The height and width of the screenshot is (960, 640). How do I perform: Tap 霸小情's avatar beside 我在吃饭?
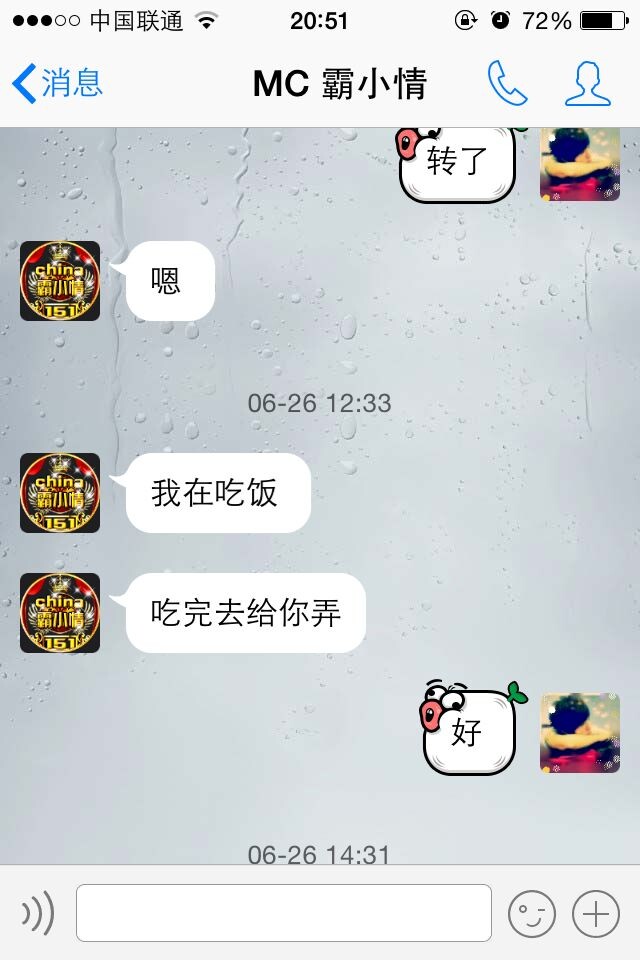point(60,493)
